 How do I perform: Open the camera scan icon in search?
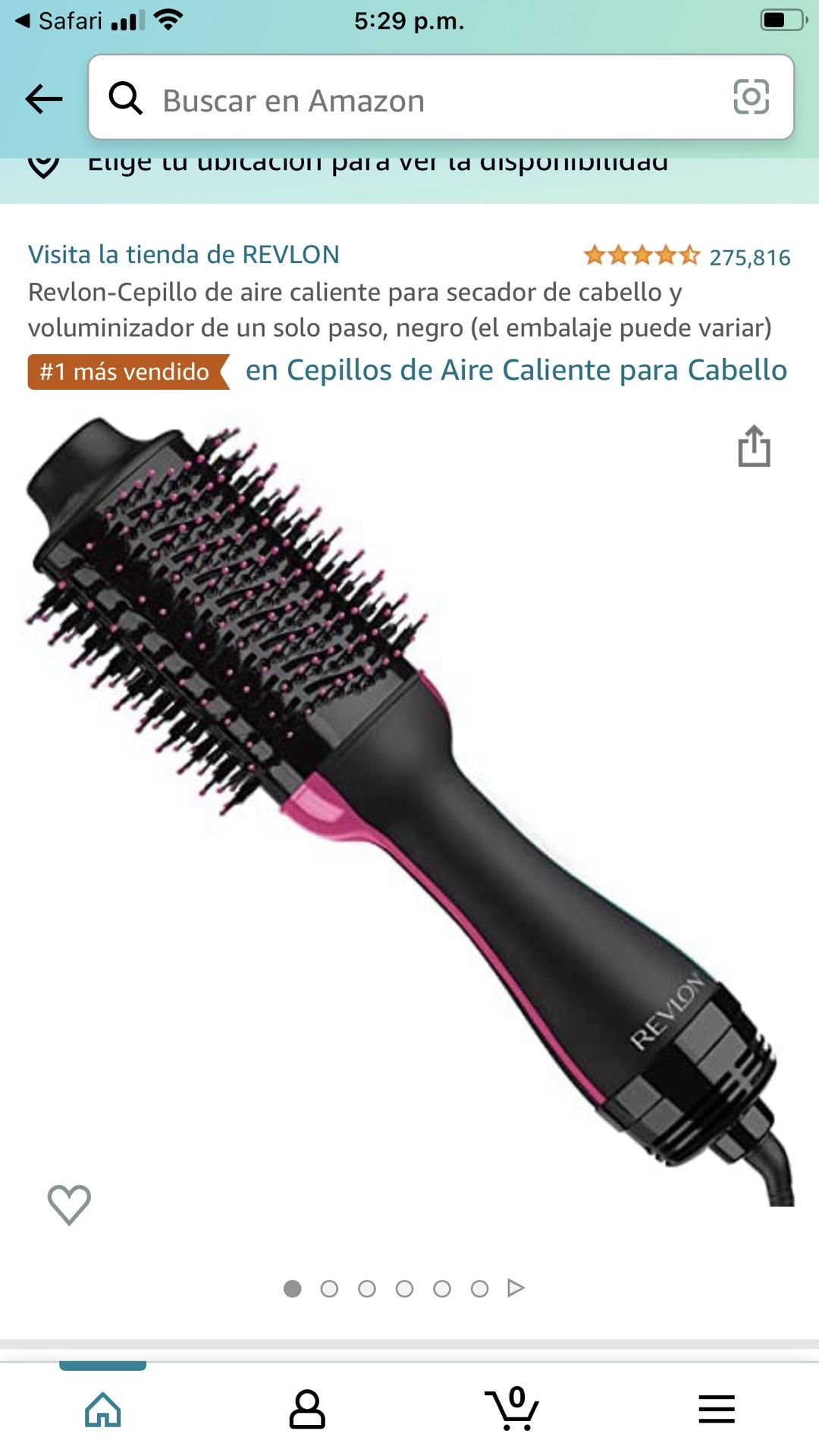click(x=751, y=97)
